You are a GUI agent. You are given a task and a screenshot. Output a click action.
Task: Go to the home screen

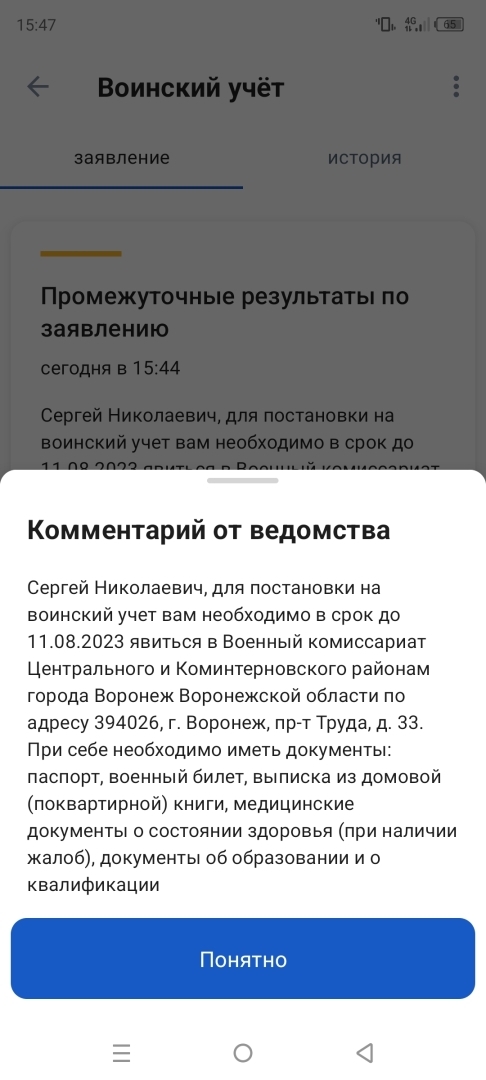tap(243, 1052)
